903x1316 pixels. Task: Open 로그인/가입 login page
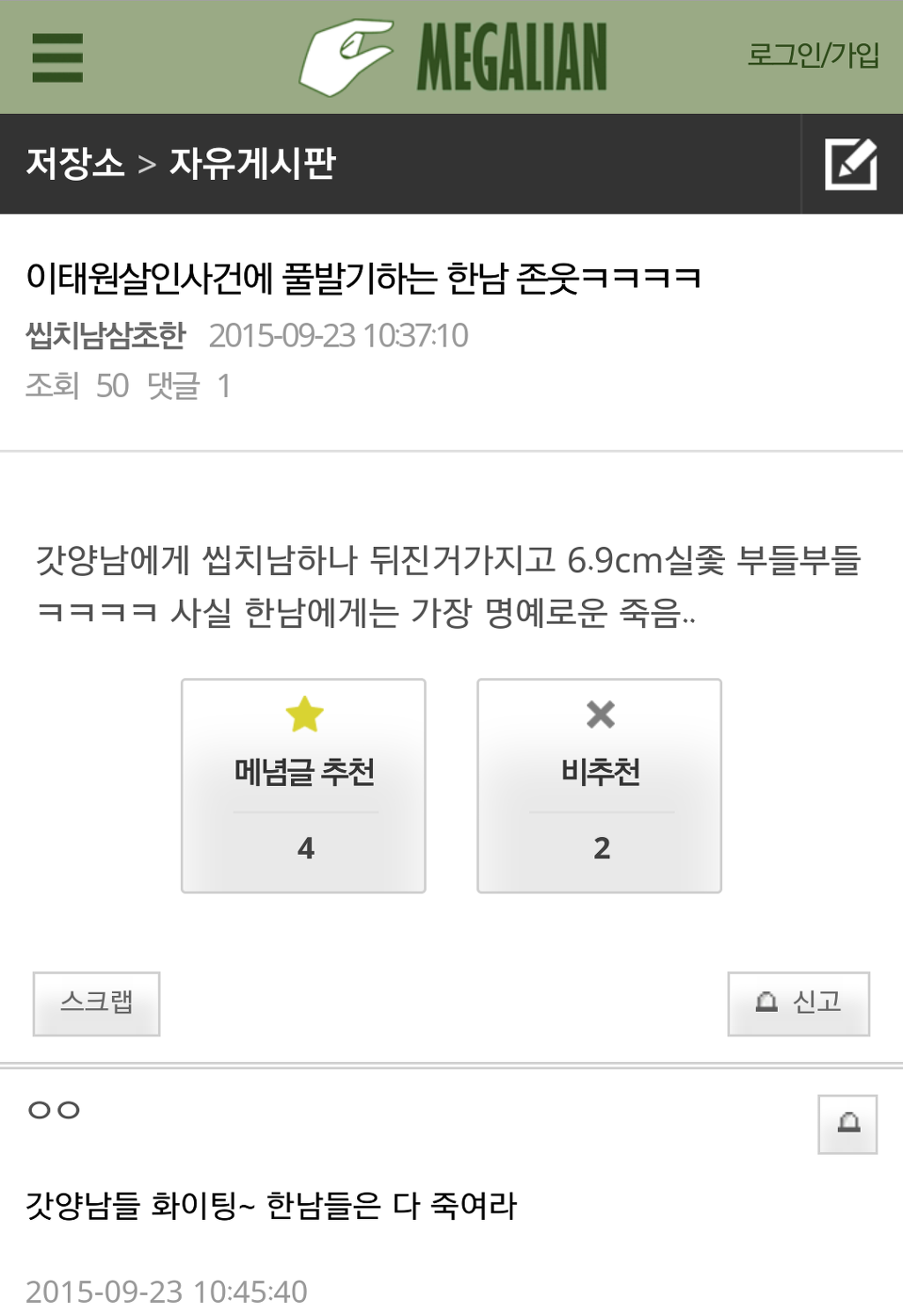pos(812,56)
